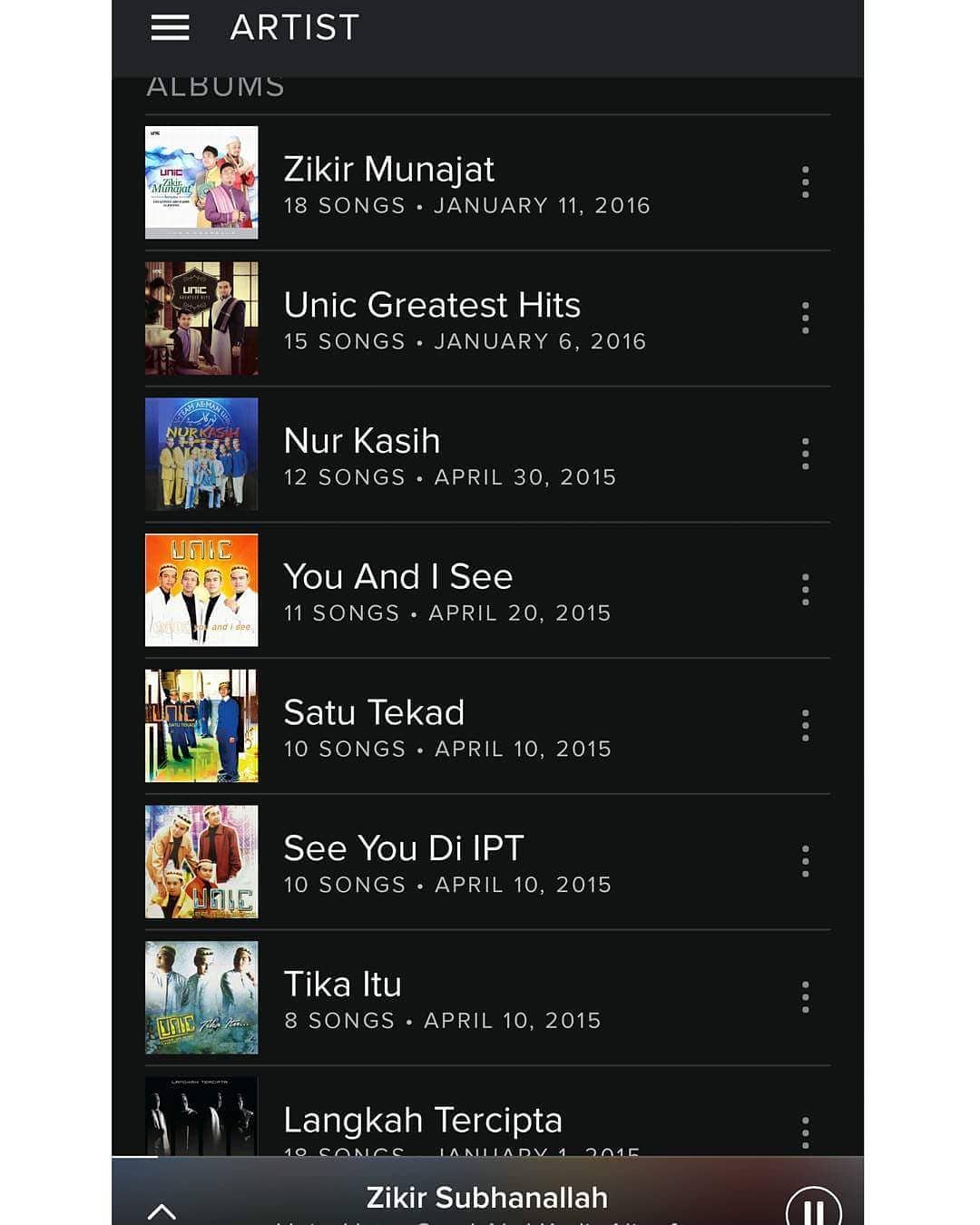Open options for Zikir Munajat album

(805, 182)
